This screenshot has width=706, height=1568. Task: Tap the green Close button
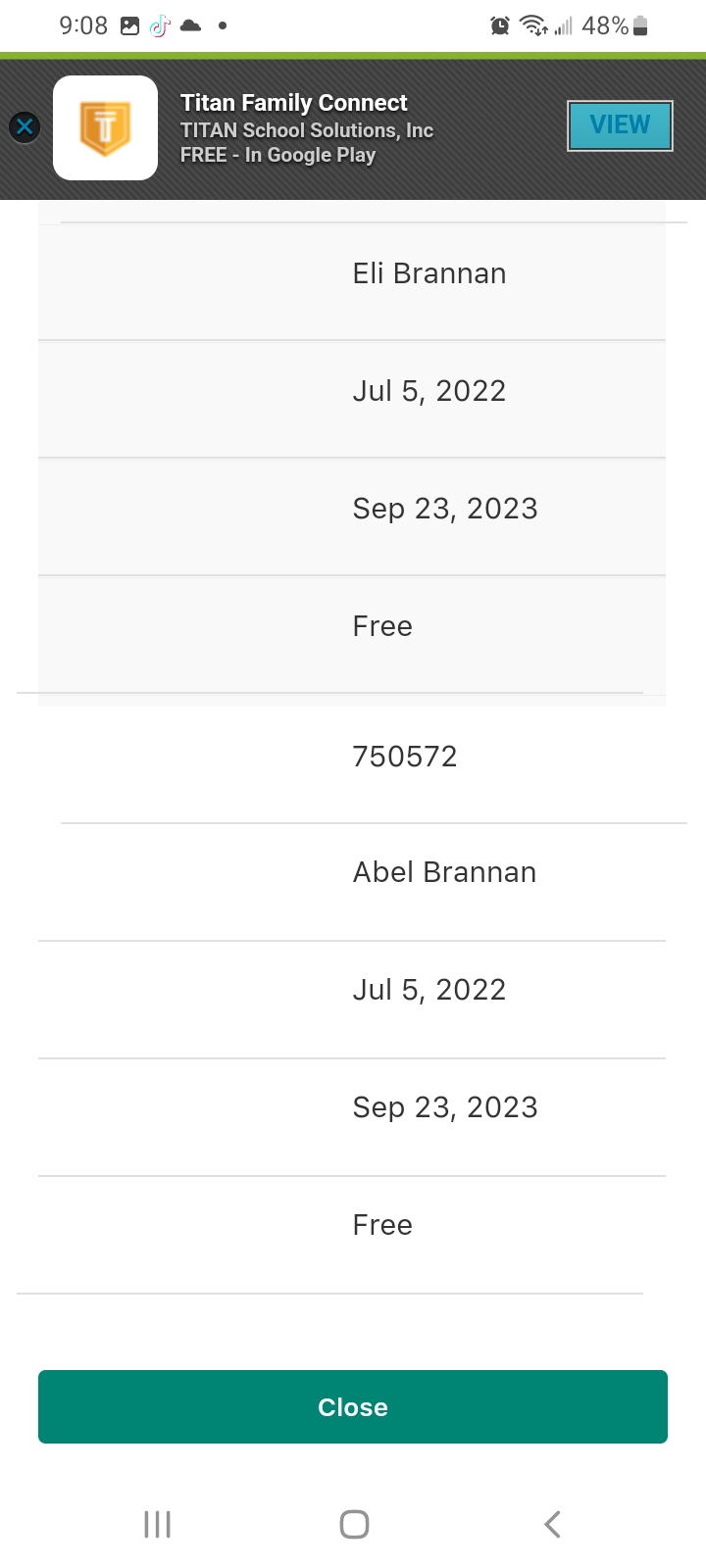click(x=353, y=1406)
